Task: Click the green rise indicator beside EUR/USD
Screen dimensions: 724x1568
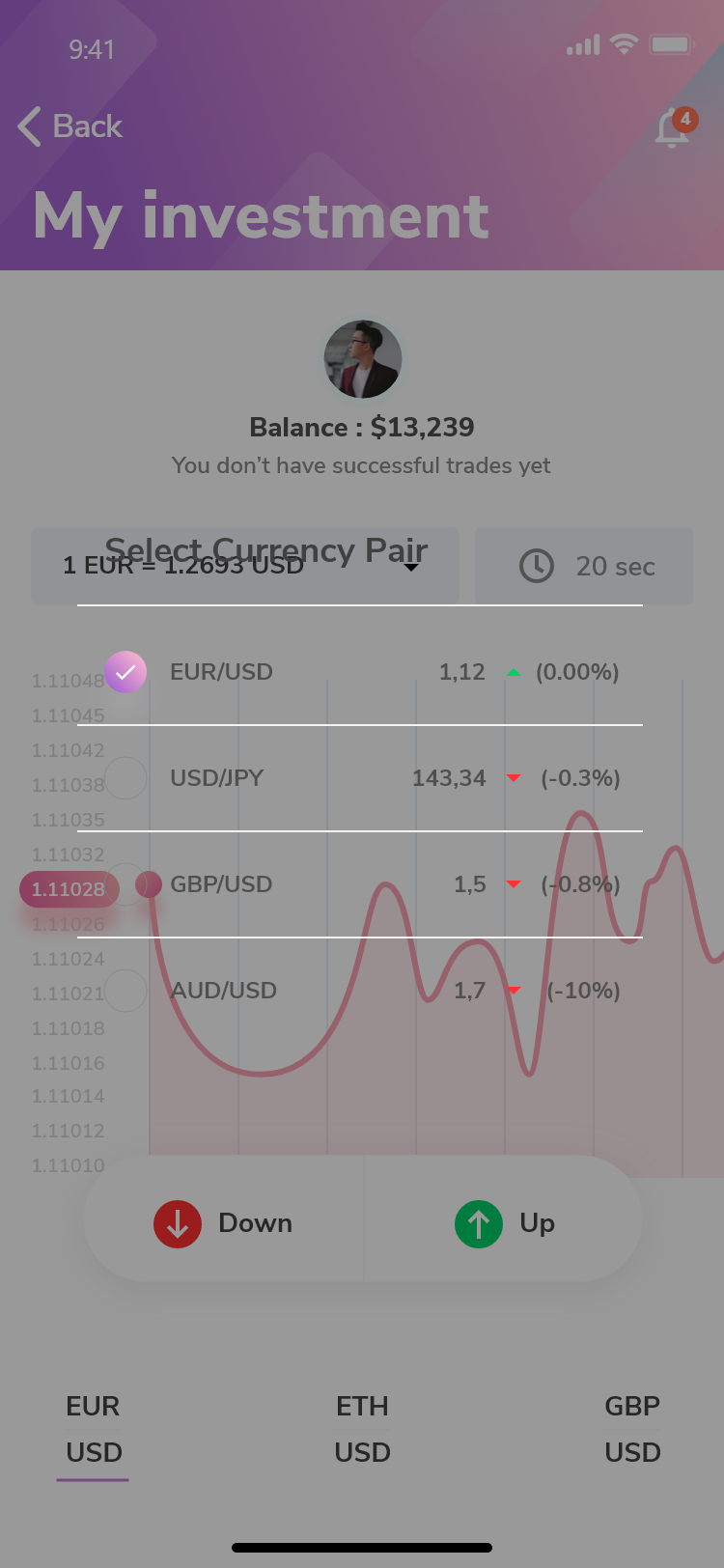Action: (515, 670)
